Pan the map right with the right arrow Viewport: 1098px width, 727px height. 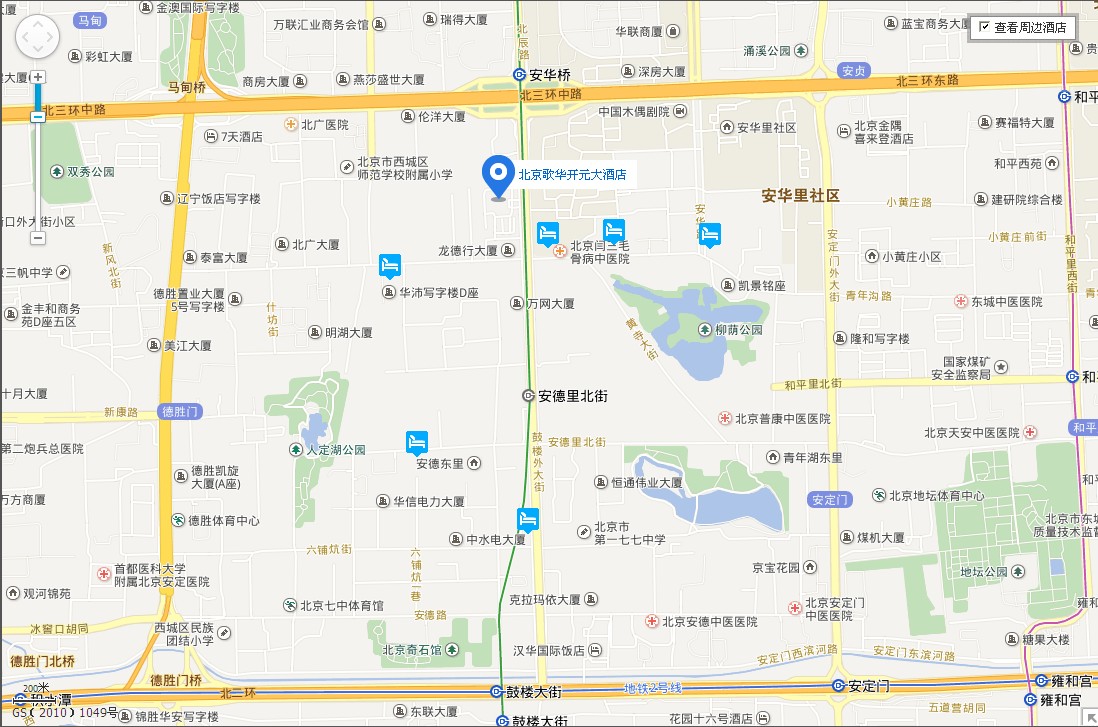click(x=53, y=38)
